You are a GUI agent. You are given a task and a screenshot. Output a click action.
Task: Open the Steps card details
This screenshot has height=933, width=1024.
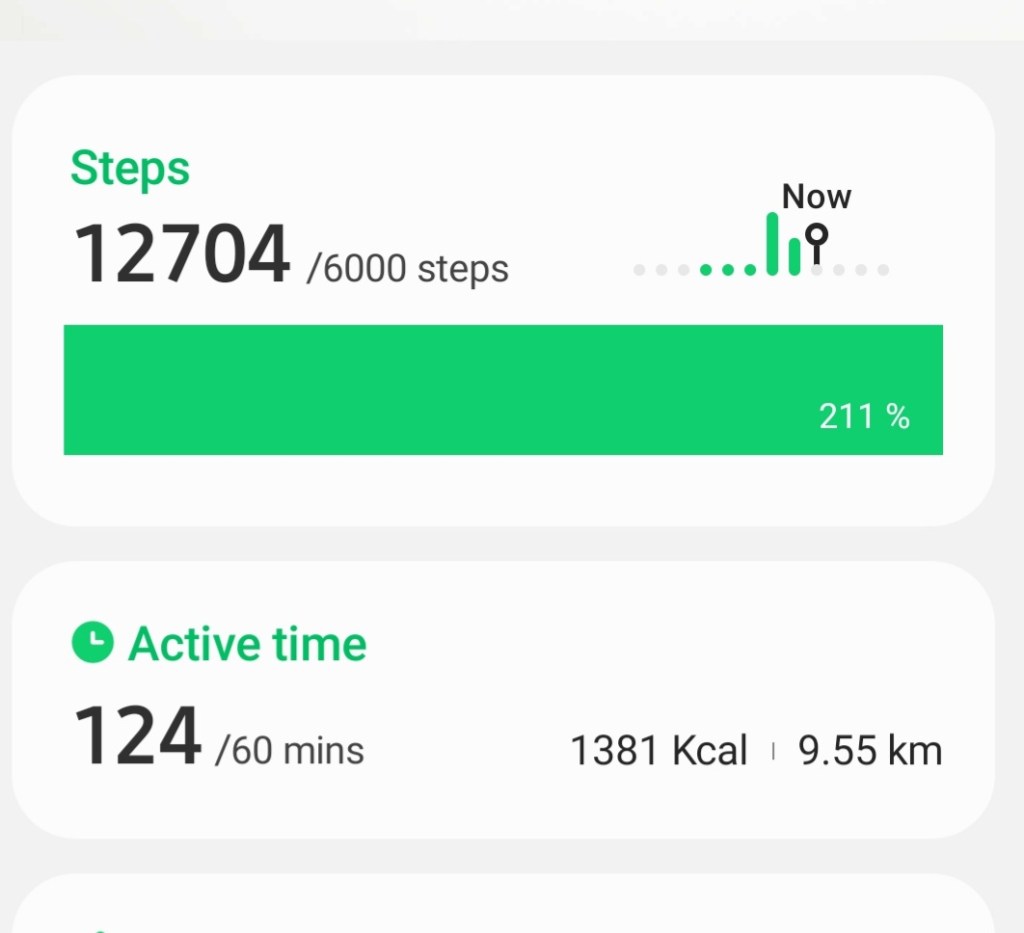coord(502,300)
